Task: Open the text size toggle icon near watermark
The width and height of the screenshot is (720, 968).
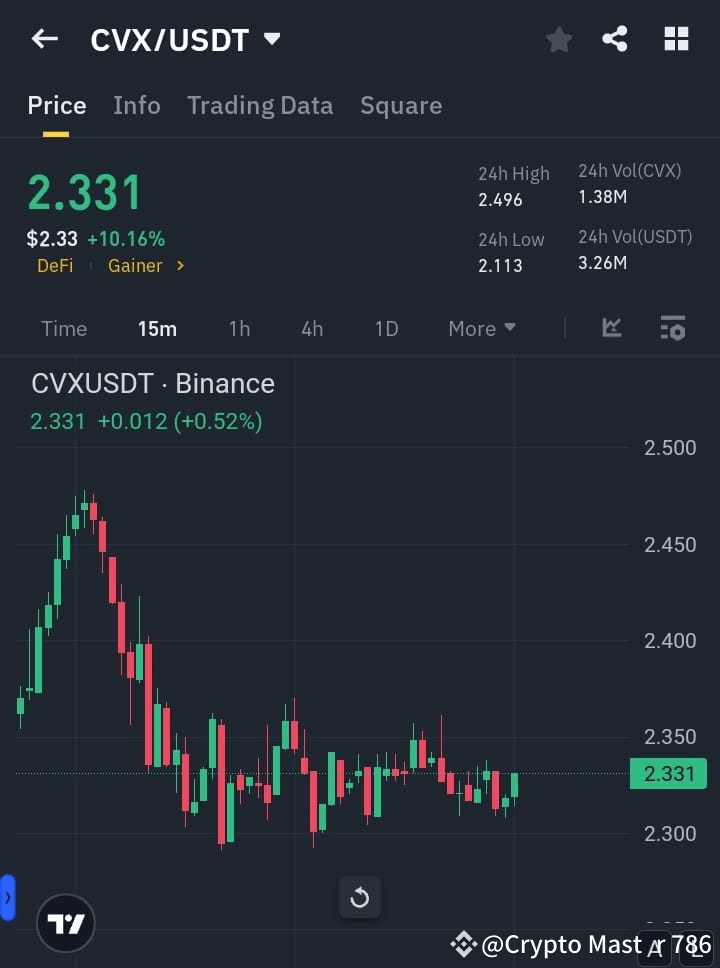Action: pyautogui.click(x=655, y=945)
